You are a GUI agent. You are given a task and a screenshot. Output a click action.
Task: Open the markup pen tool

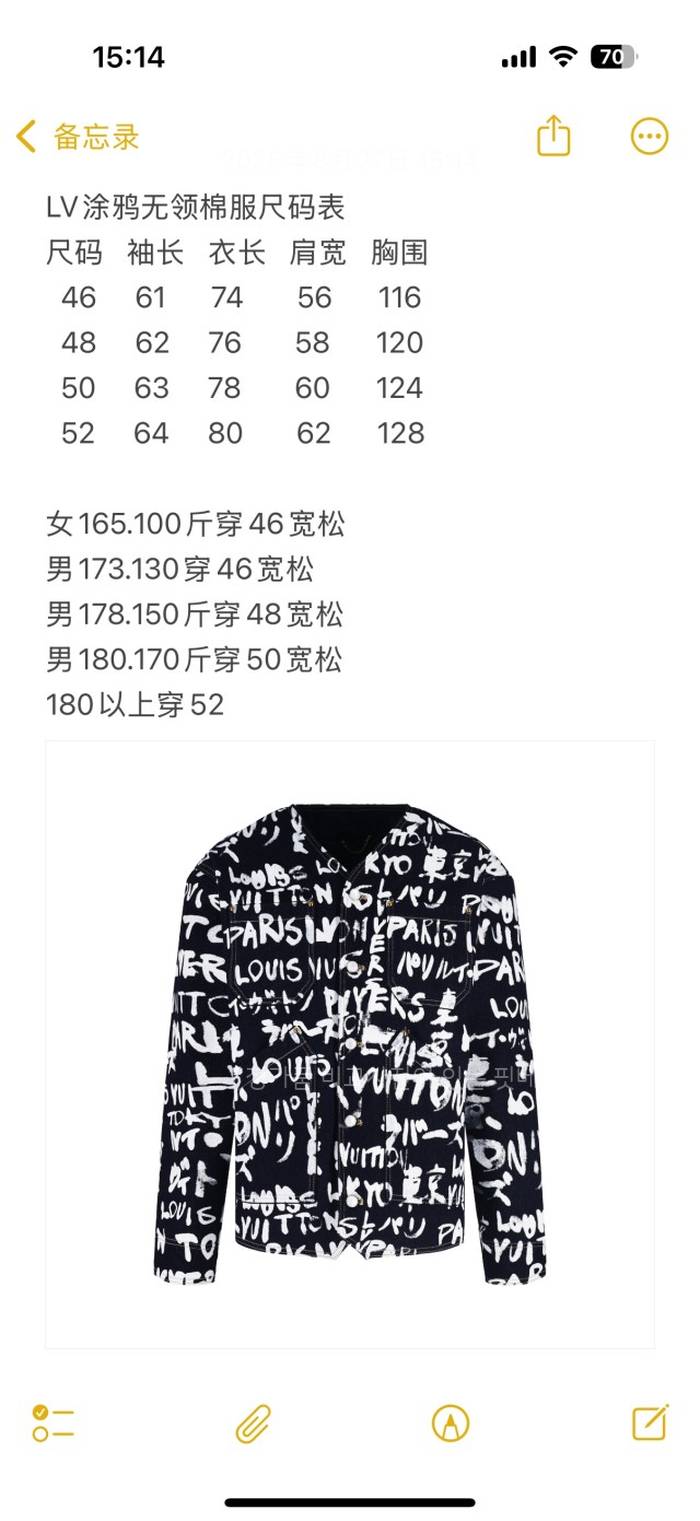(x=450, y=1422)
